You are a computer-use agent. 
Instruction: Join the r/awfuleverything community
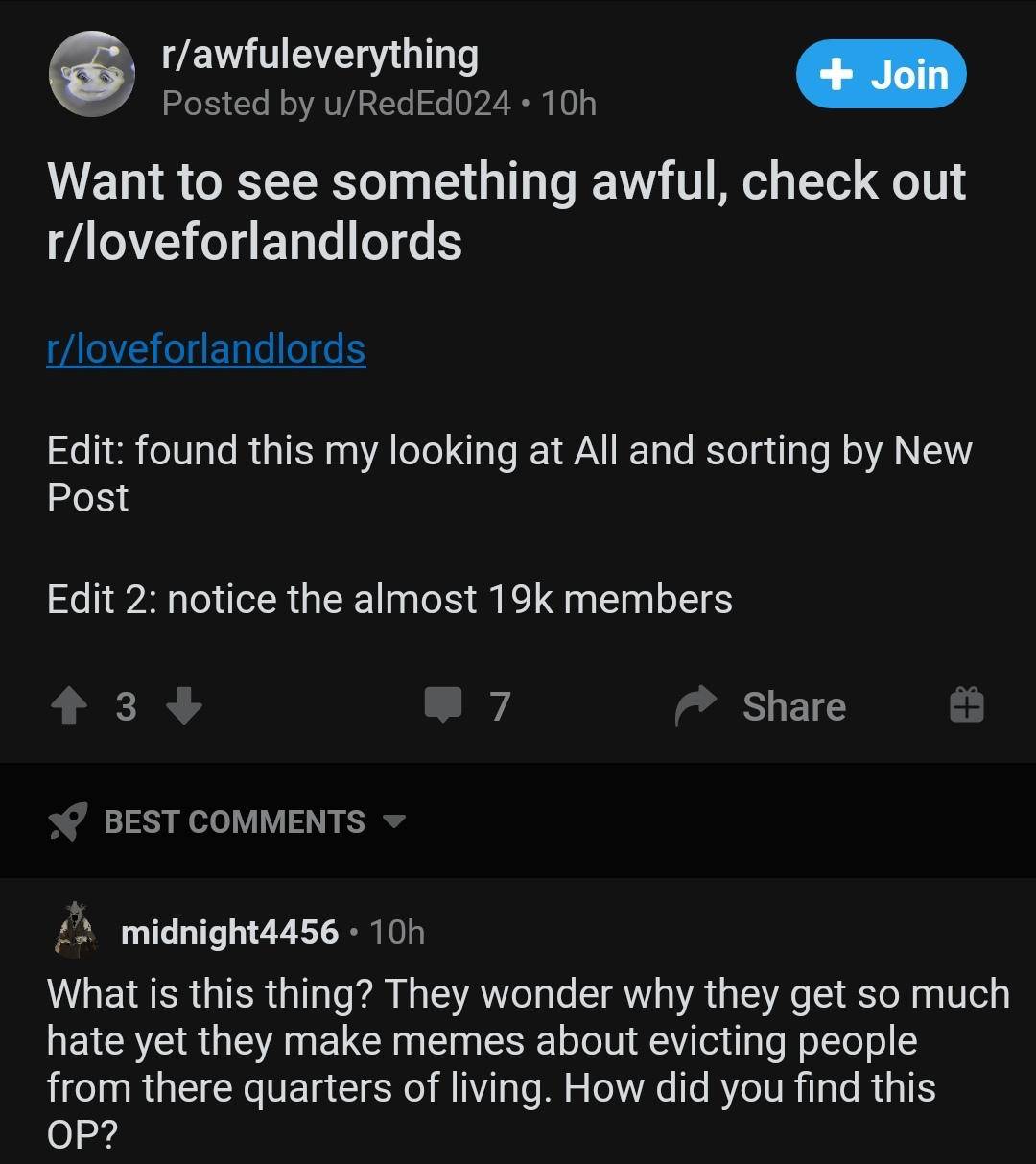click(x=881, y=75)
